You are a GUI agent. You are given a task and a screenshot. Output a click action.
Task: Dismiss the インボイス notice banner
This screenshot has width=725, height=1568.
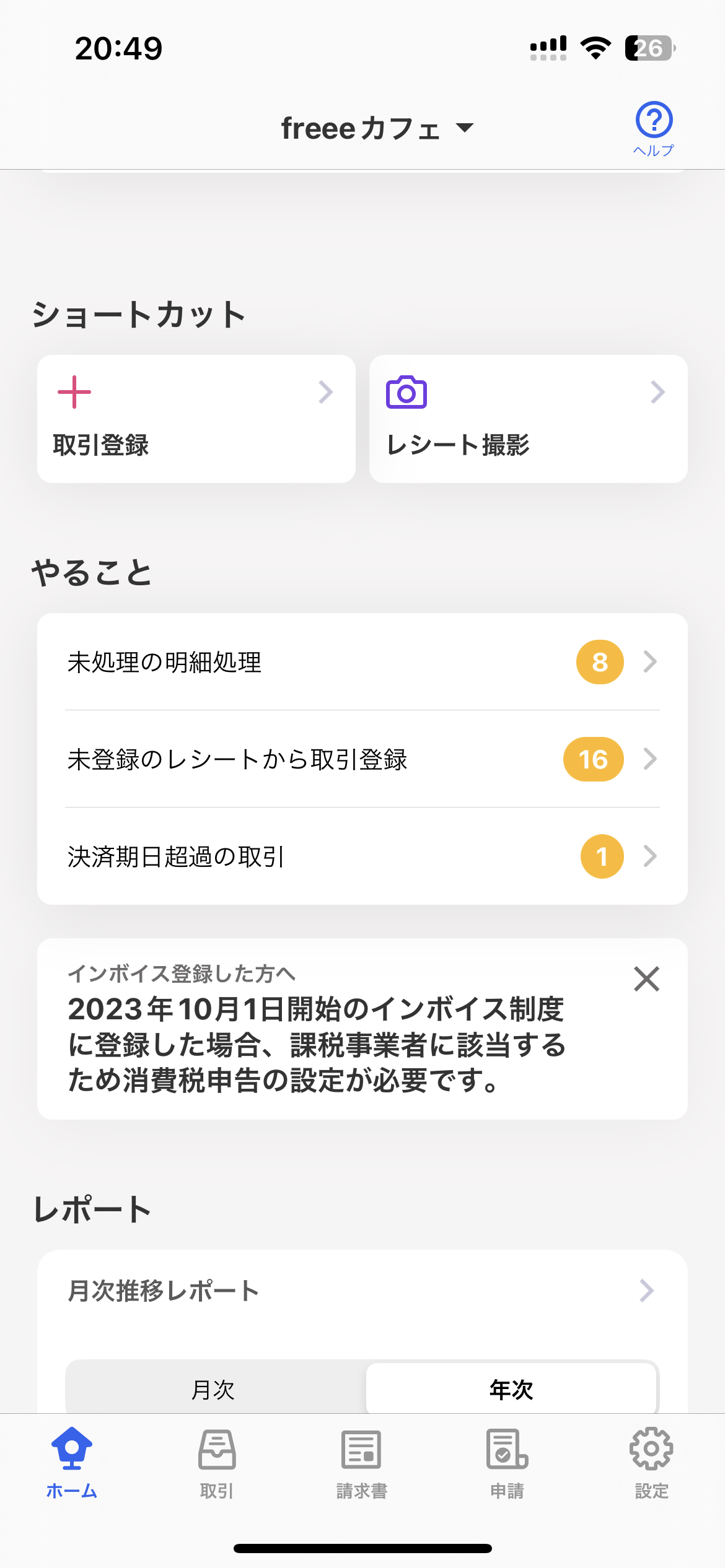[x=646, y=979]
